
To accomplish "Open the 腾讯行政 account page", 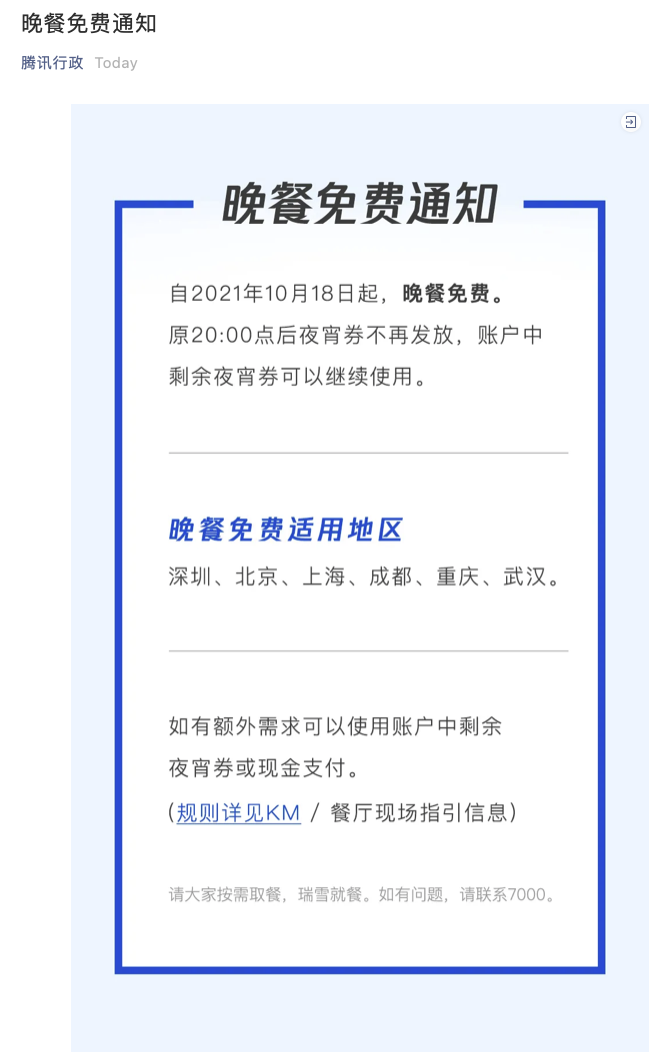I will click(52, 63).
